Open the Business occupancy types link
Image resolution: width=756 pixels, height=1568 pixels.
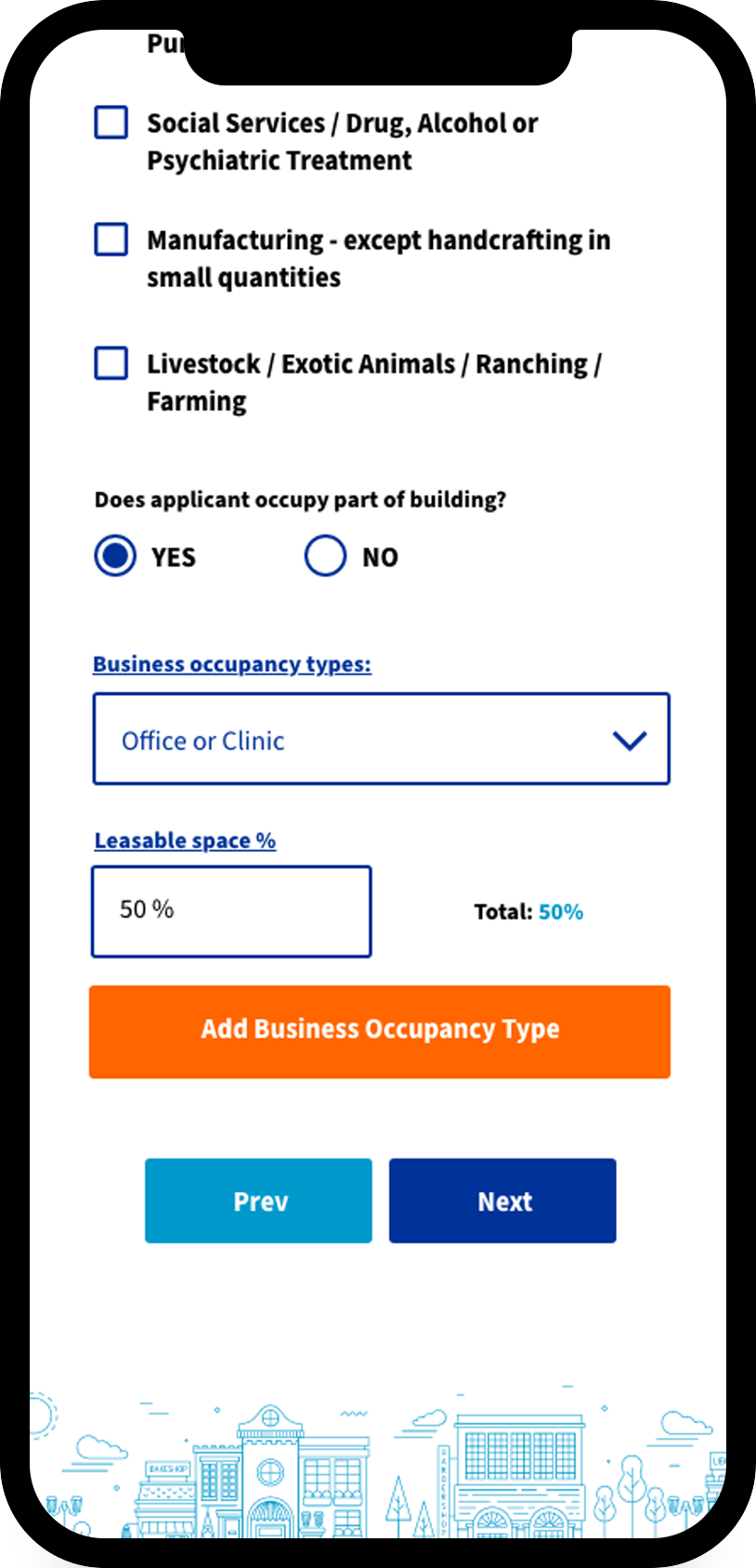pos(232,664)
